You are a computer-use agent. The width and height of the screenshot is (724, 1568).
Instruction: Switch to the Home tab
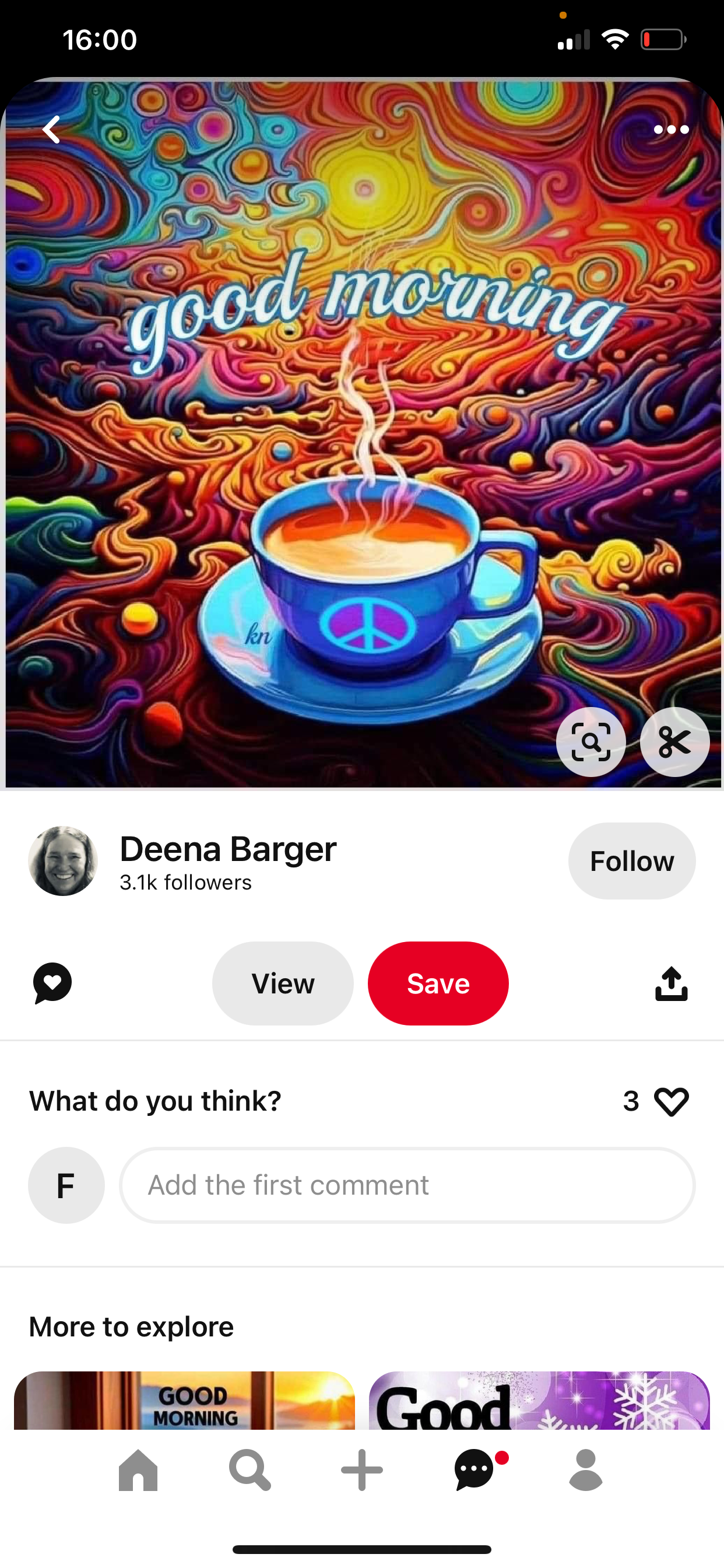(138, 1470)
